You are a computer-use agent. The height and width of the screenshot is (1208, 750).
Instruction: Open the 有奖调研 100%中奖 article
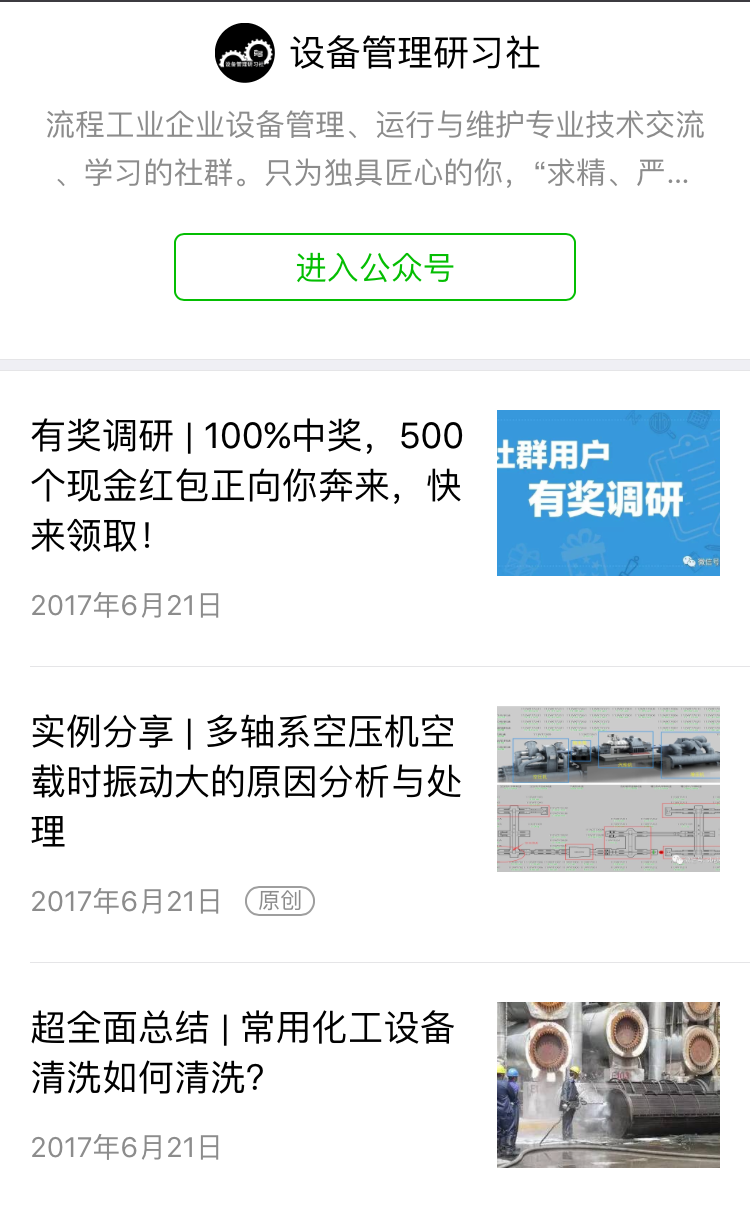[x=247, y=487]
